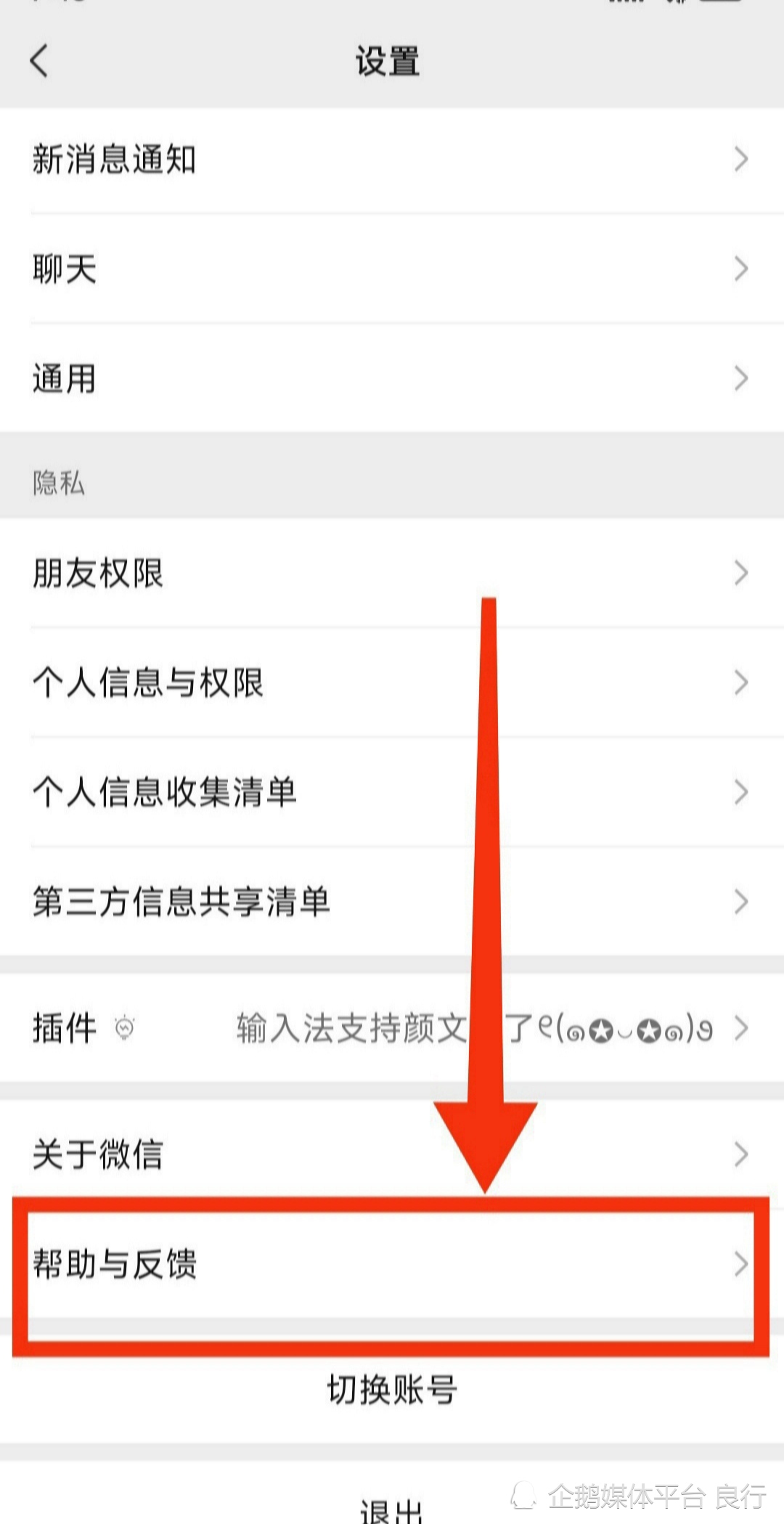Open 关于微信
Screen dimensions: 784x1524
(392, 1154)
